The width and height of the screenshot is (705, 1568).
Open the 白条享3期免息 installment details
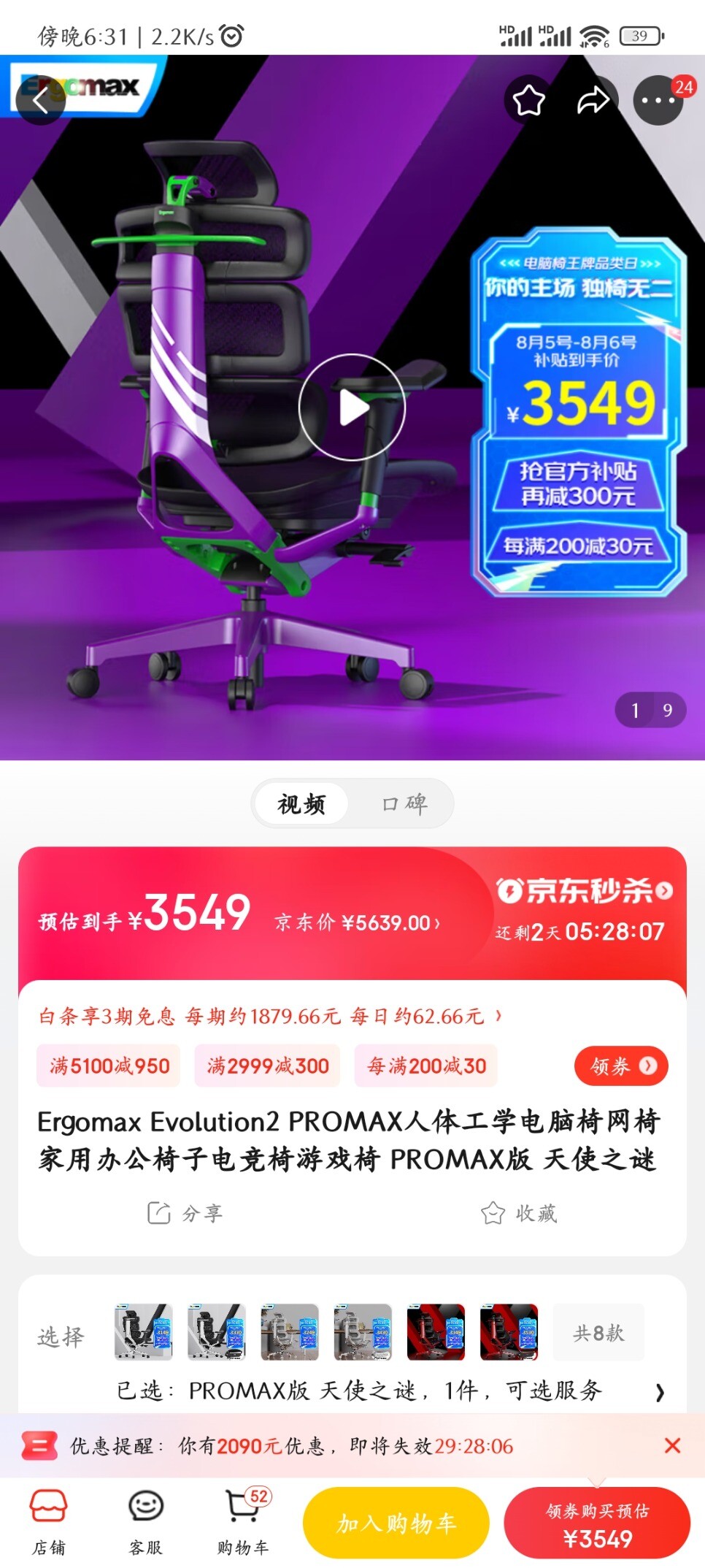point(270,1016)
